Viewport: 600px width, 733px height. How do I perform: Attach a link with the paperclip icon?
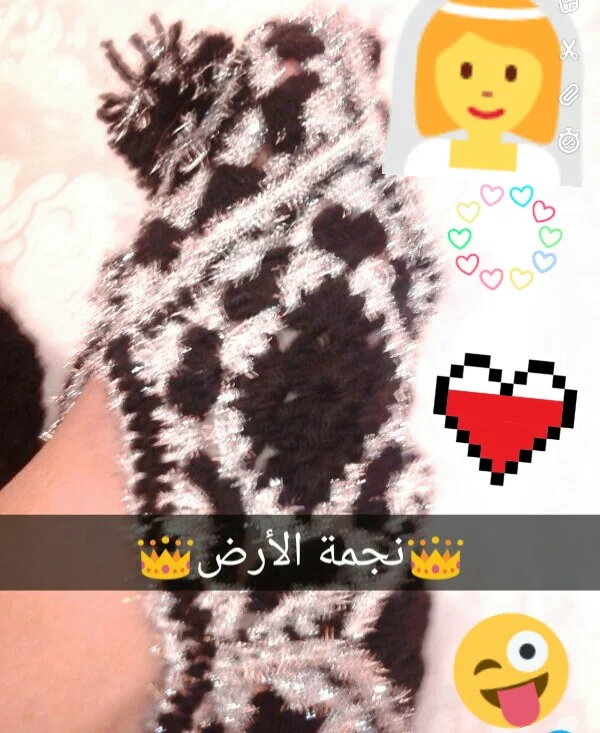pos(568,93)
